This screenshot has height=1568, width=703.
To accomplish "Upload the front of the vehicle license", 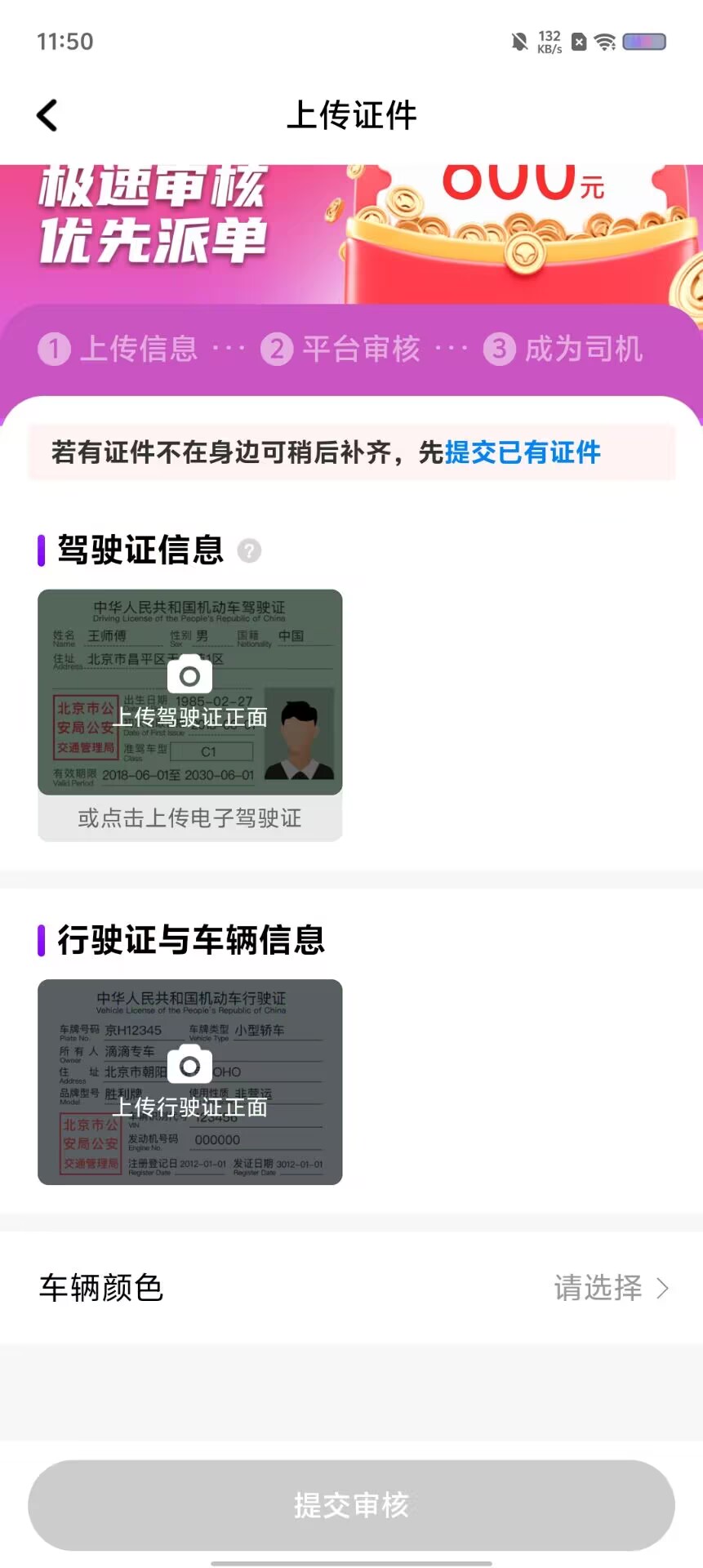I will 189,1081.
